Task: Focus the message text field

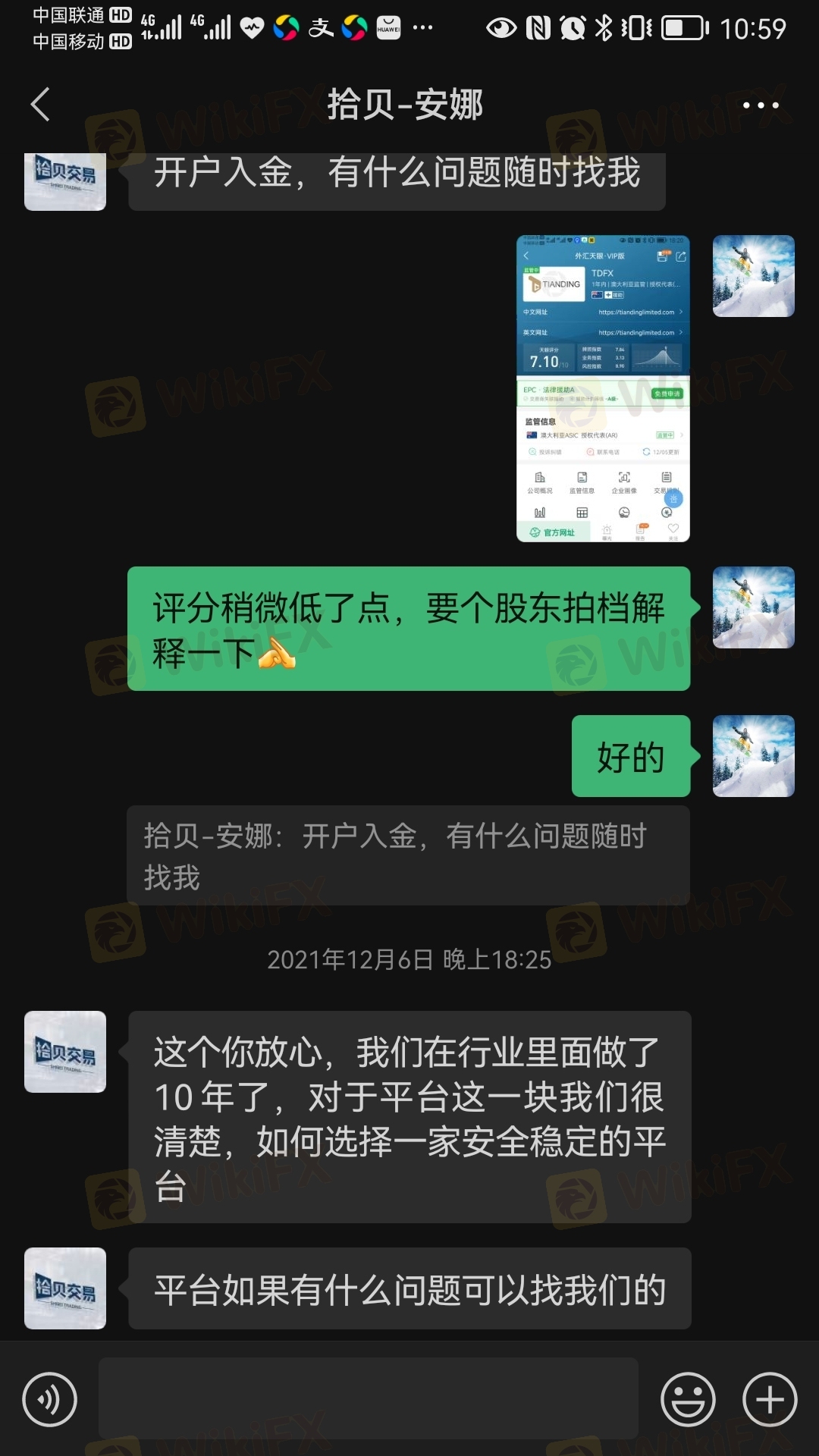Action: 369,1399
